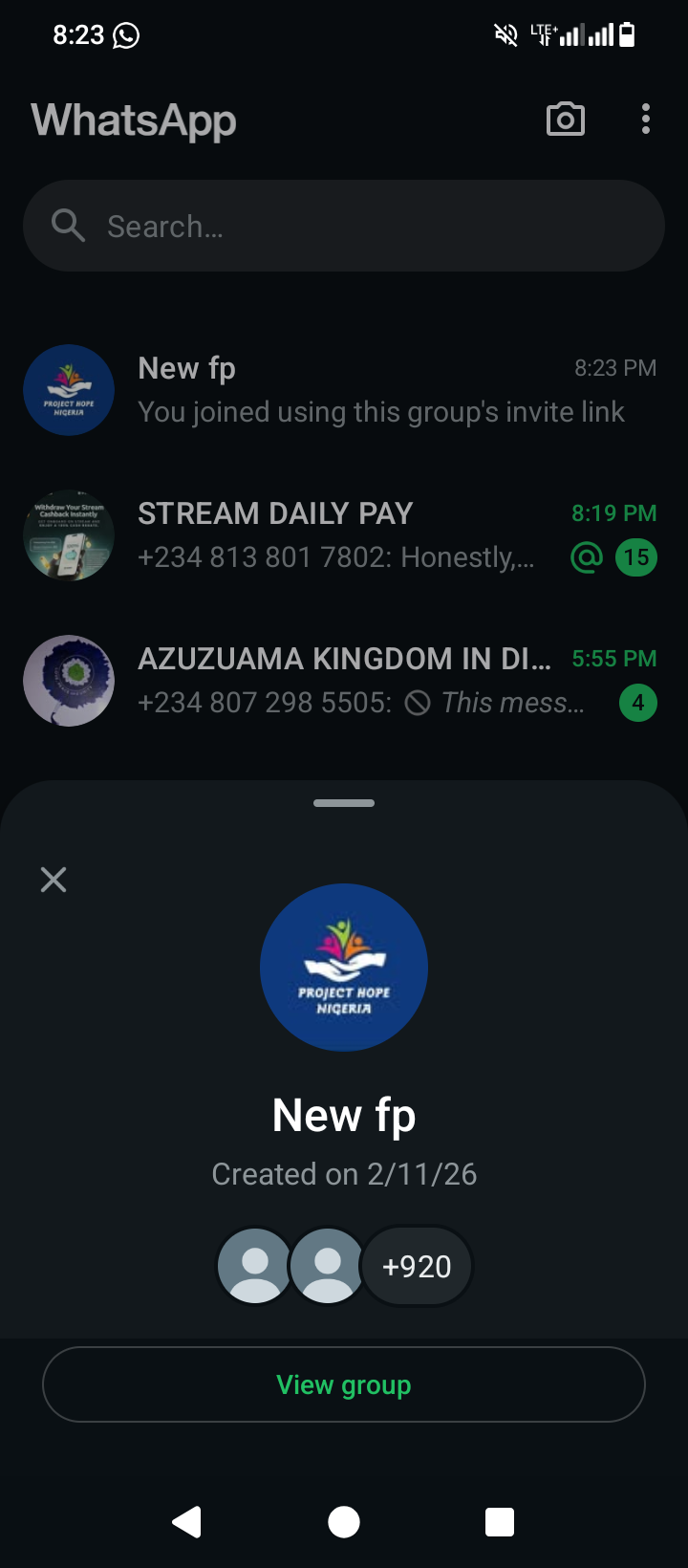Tap the Search field

[x=344, y=227]
